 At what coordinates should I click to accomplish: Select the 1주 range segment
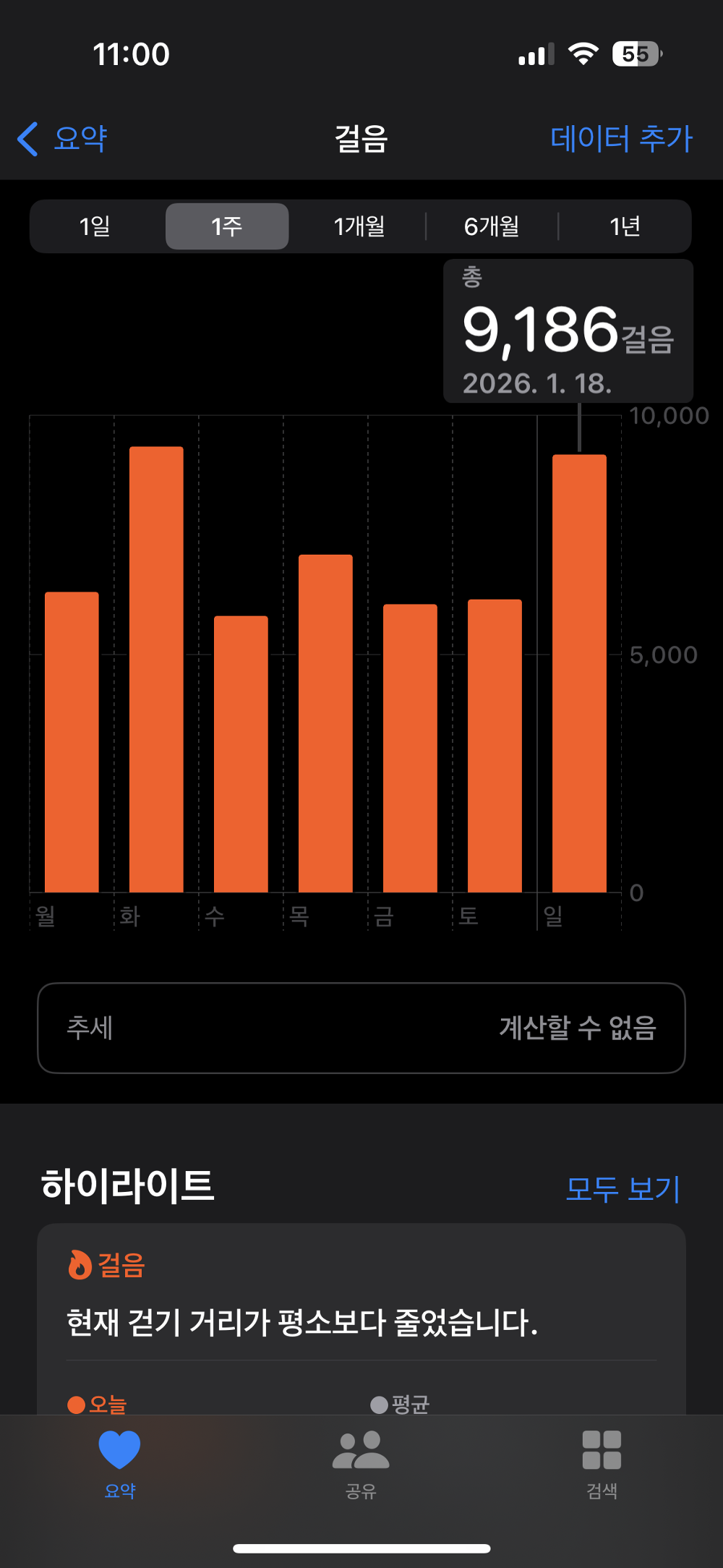227,226
